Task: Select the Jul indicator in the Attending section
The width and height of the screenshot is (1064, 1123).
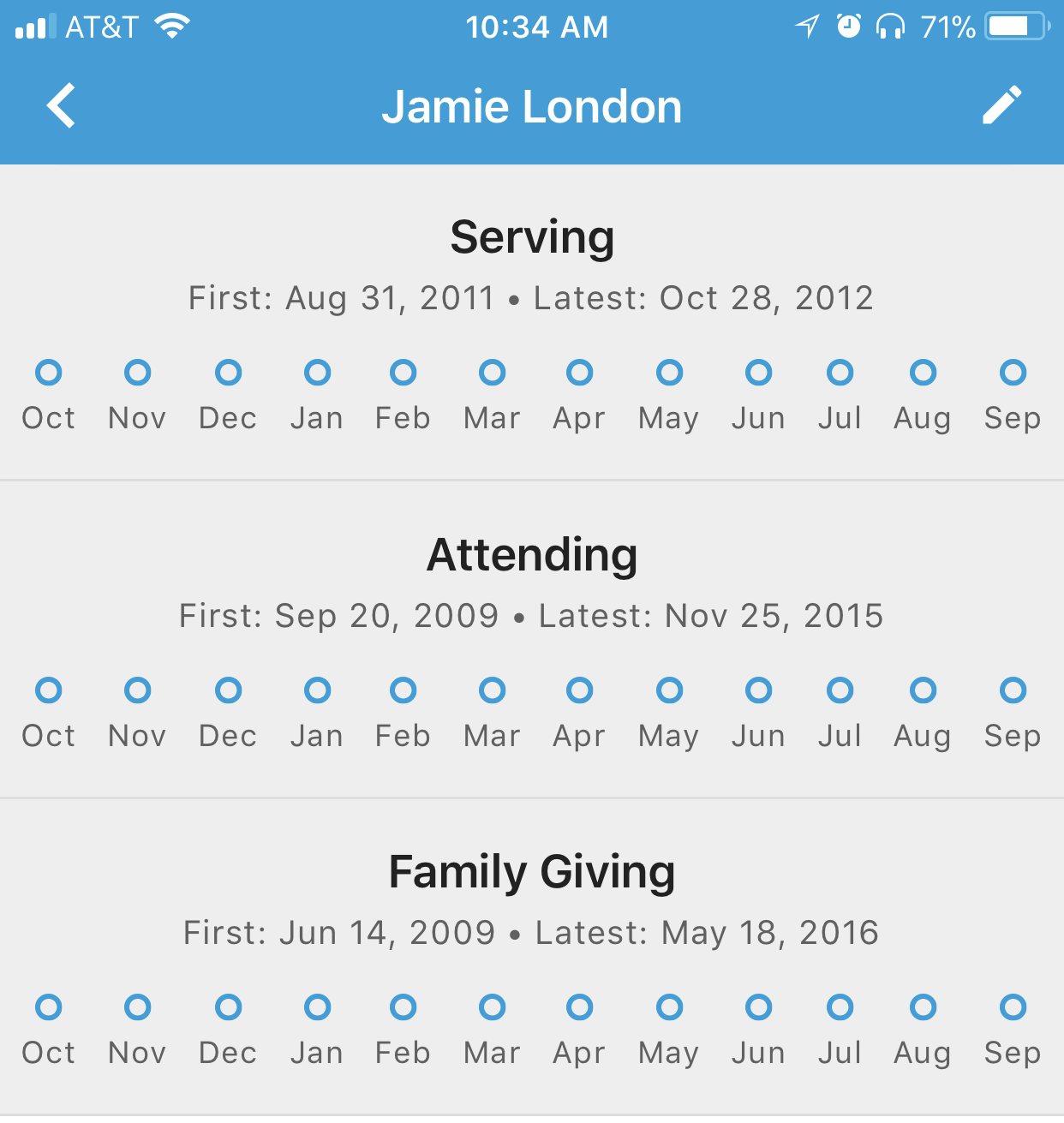Action: coord(840,689)
